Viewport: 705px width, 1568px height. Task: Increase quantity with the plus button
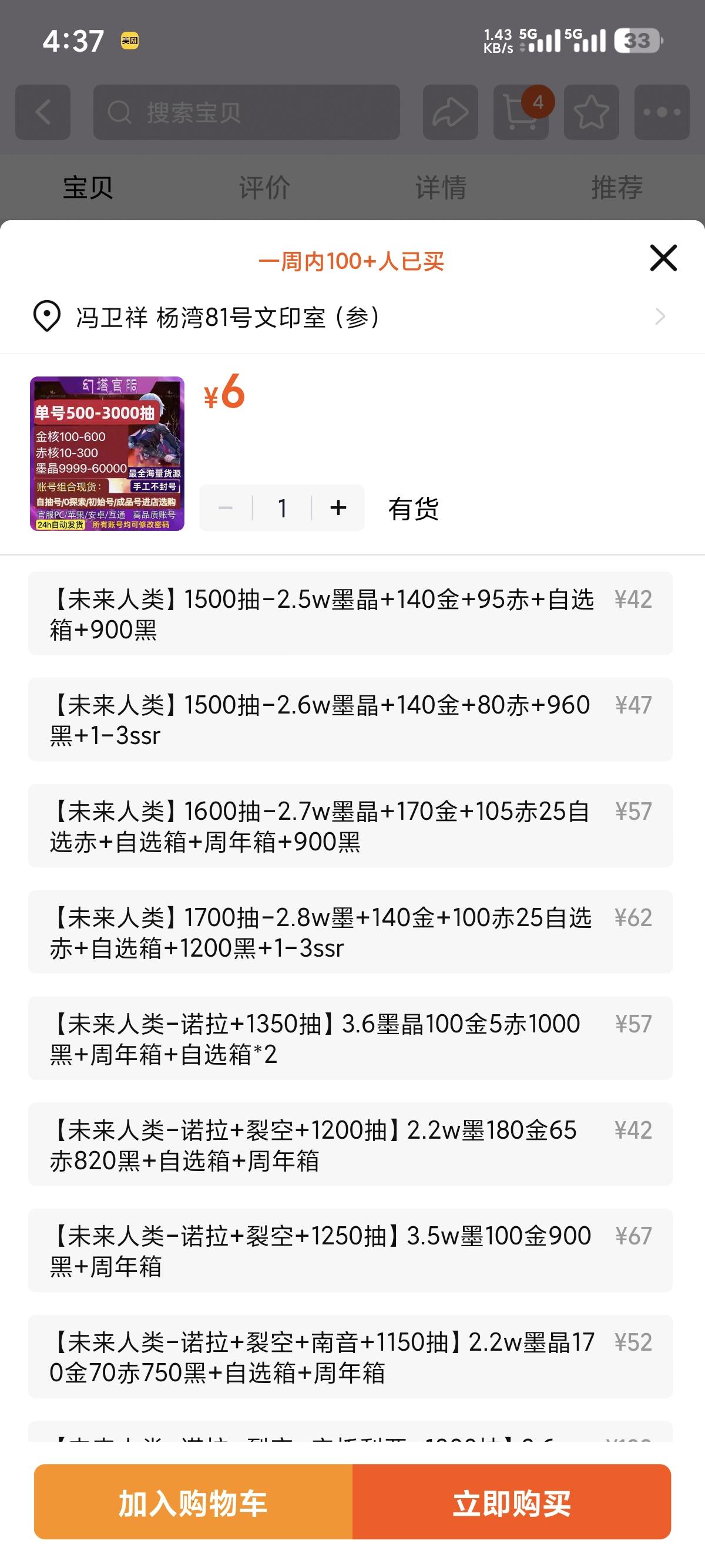pyautogui.click(x=338, y=507)
